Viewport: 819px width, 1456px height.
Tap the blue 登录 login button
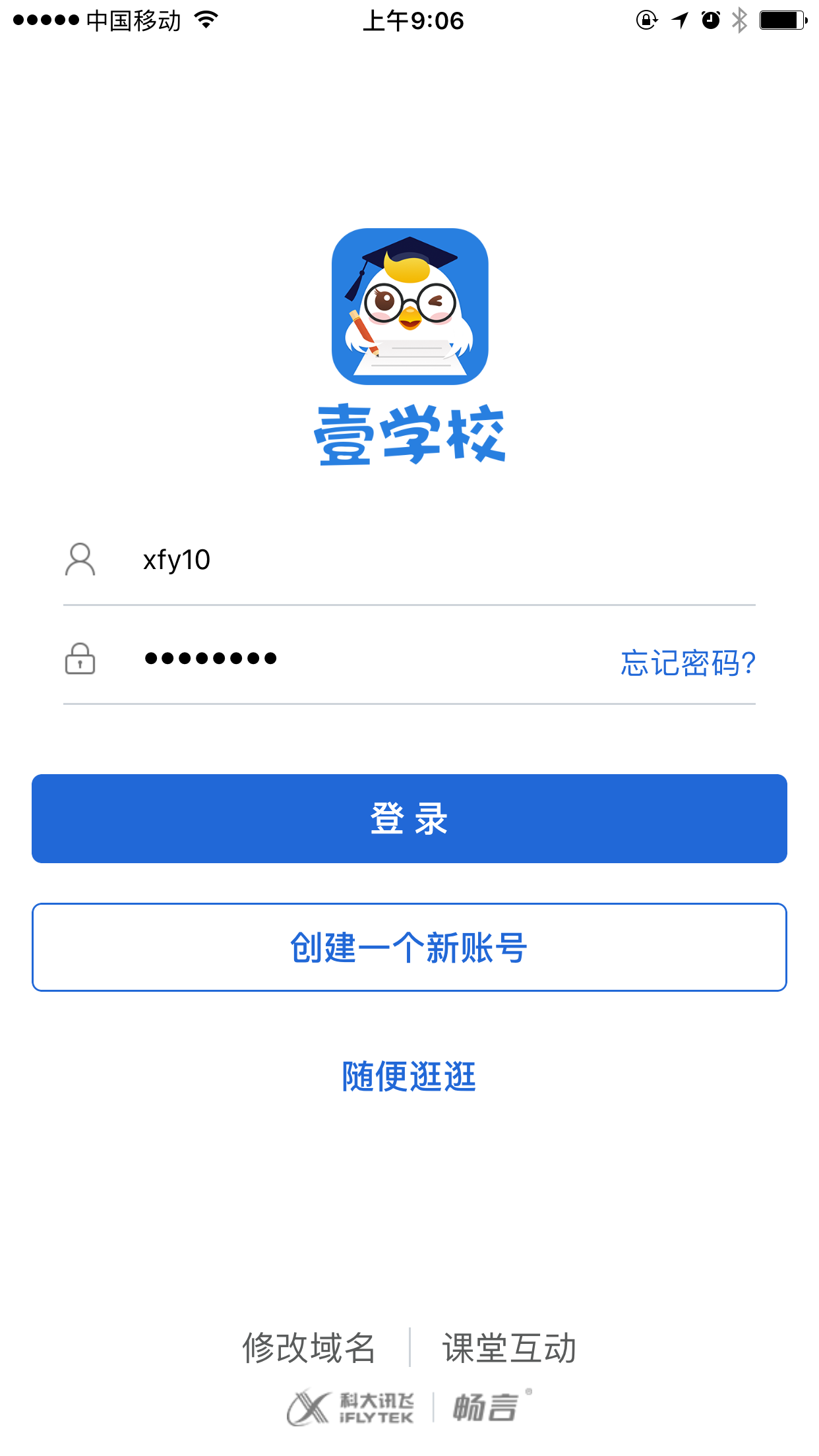[x=409, y=818]
